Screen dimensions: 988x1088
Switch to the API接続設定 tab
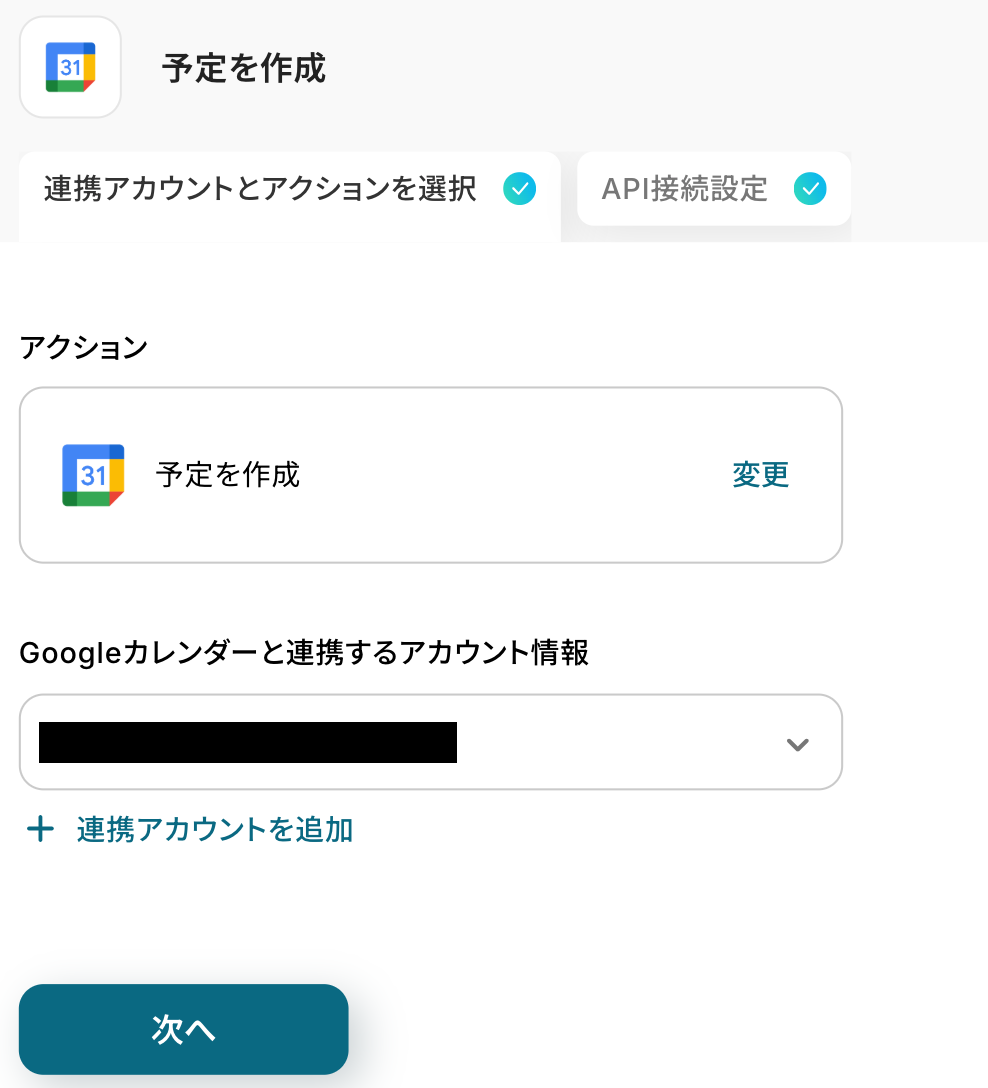[712, 189]
